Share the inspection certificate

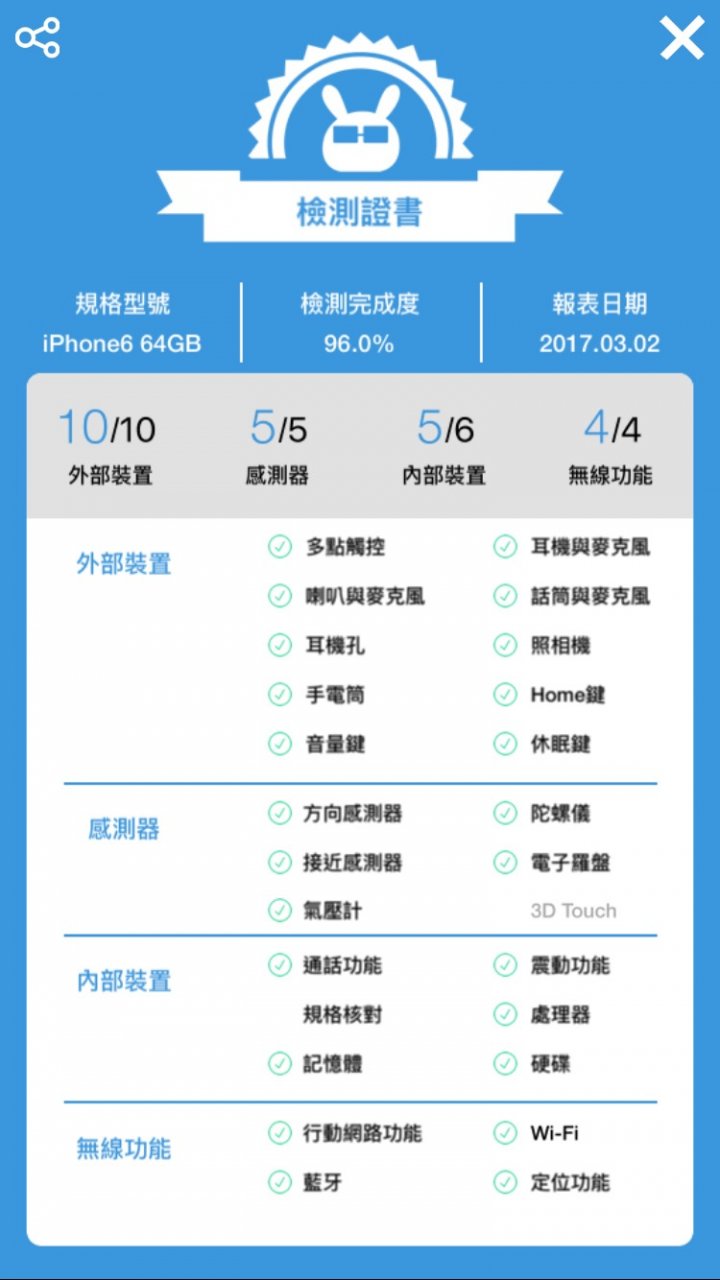coord(38,38)
